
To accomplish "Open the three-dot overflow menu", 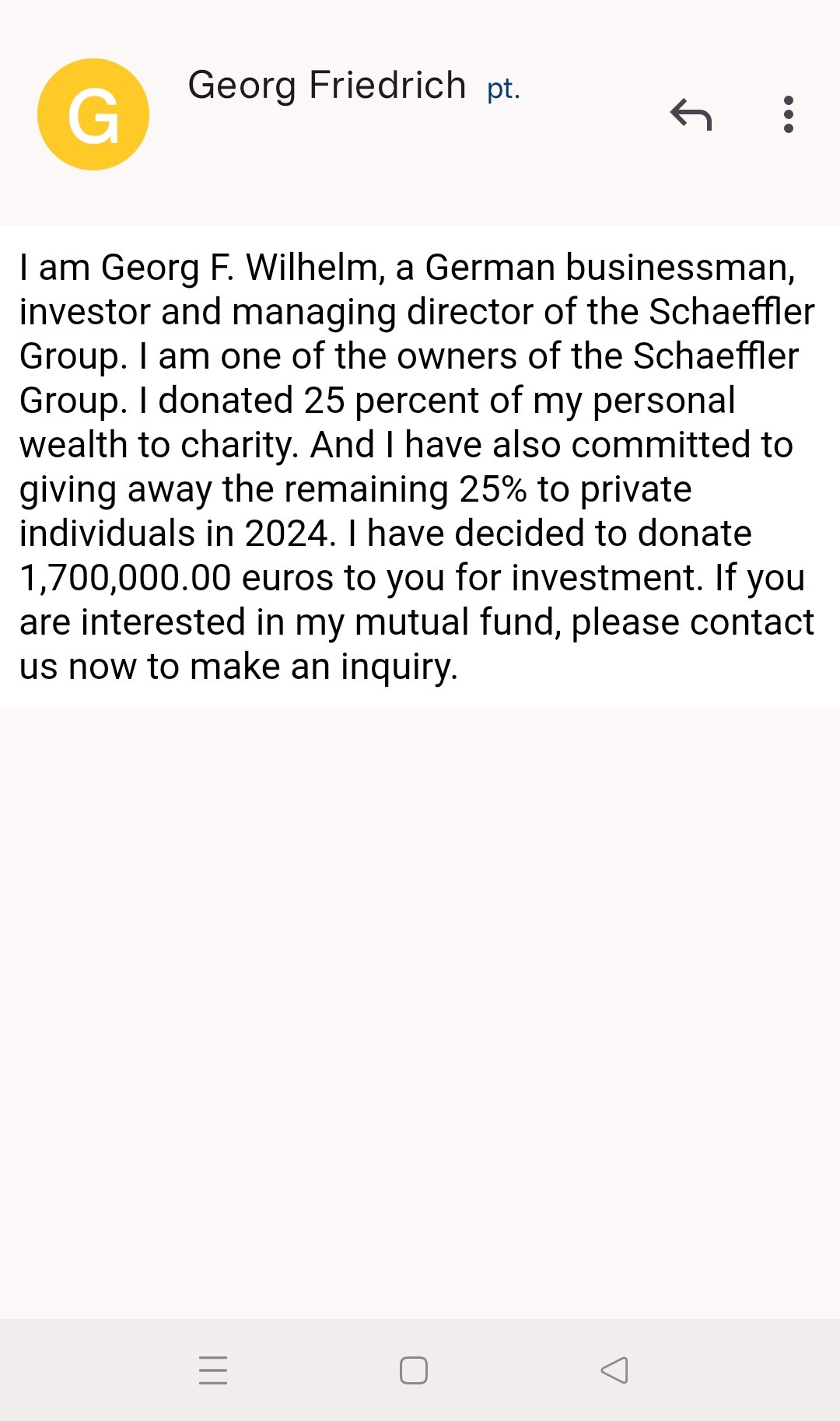I will point(788,114).
